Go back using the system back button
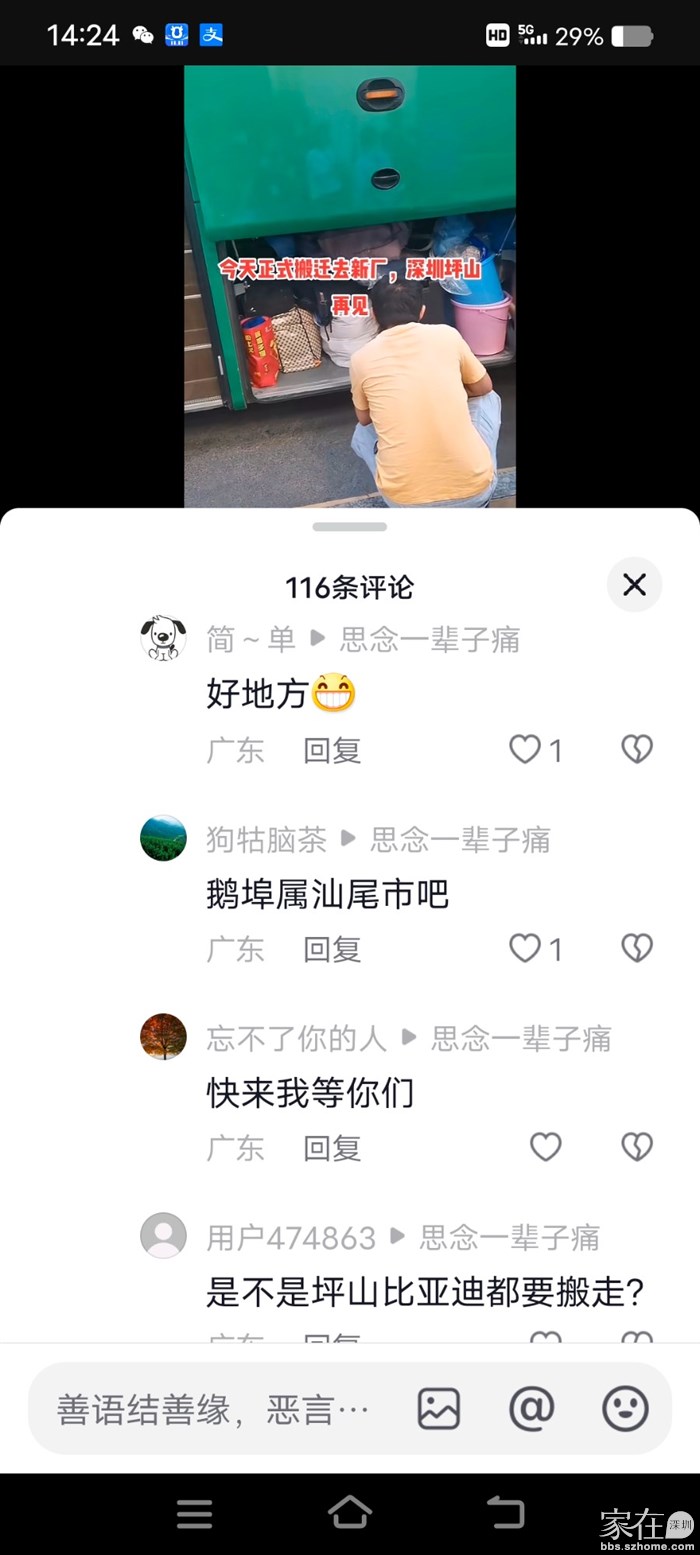The image size is (700, 1555). pos(505,1512)
